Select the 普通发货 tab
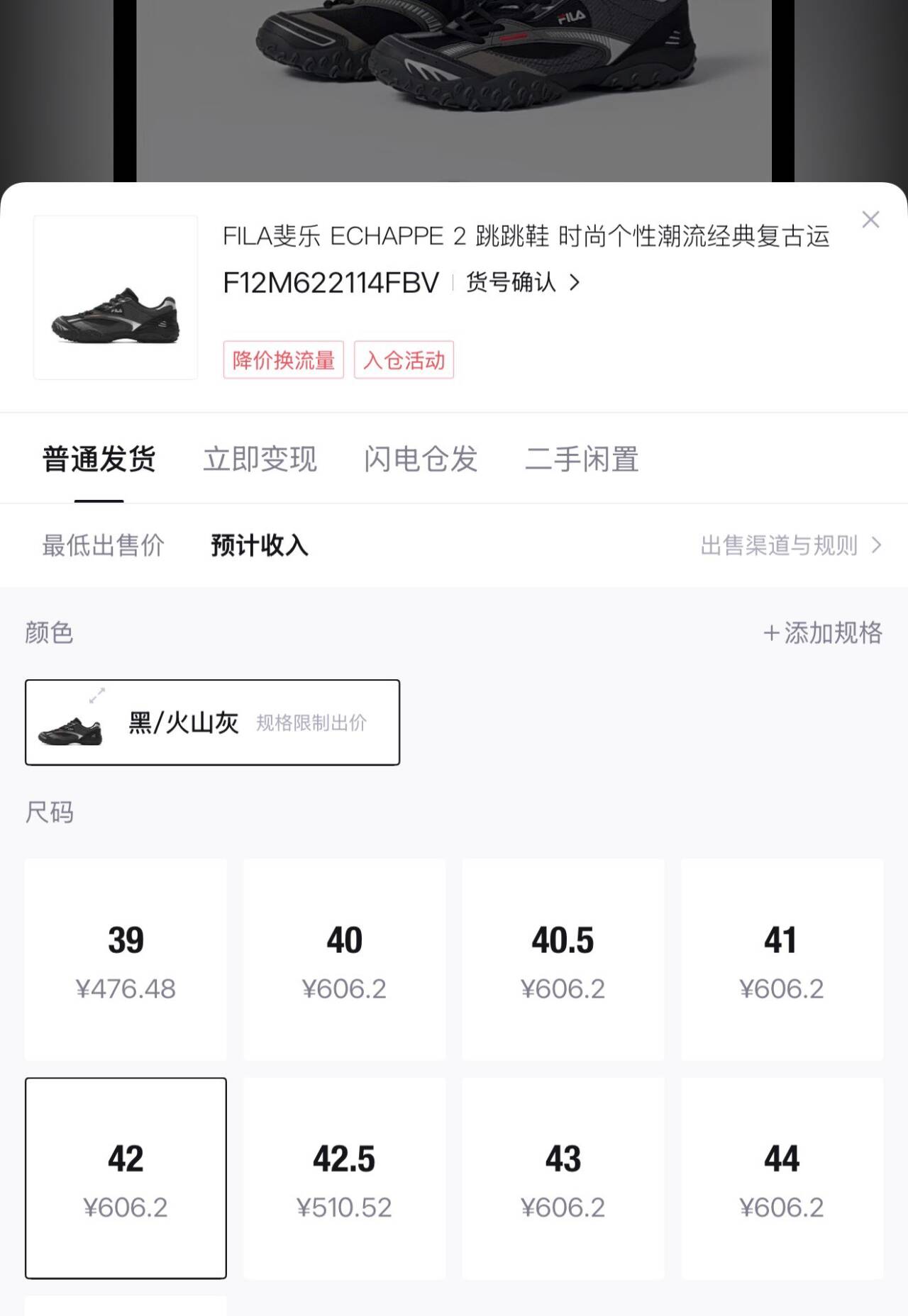Viewport: 908px width, 1316px height. (99, 459)
